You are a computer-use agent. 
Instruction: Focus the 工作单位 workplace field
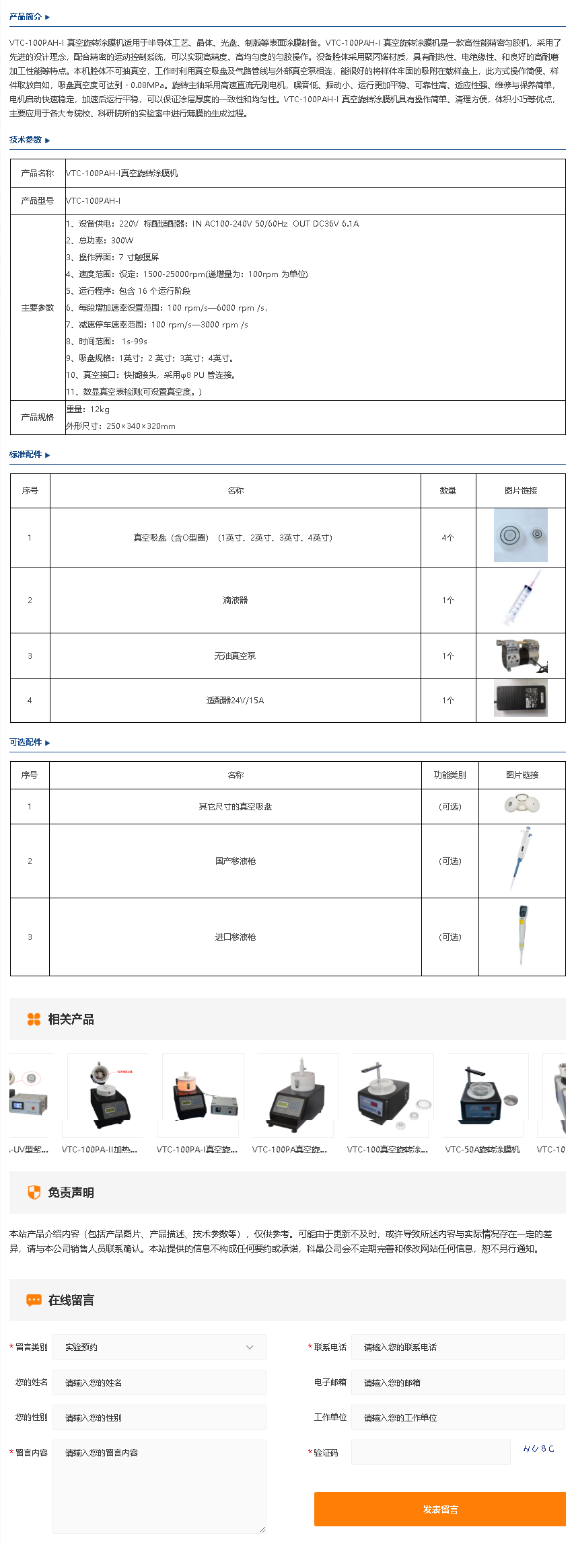click(x=458, y=1417)
